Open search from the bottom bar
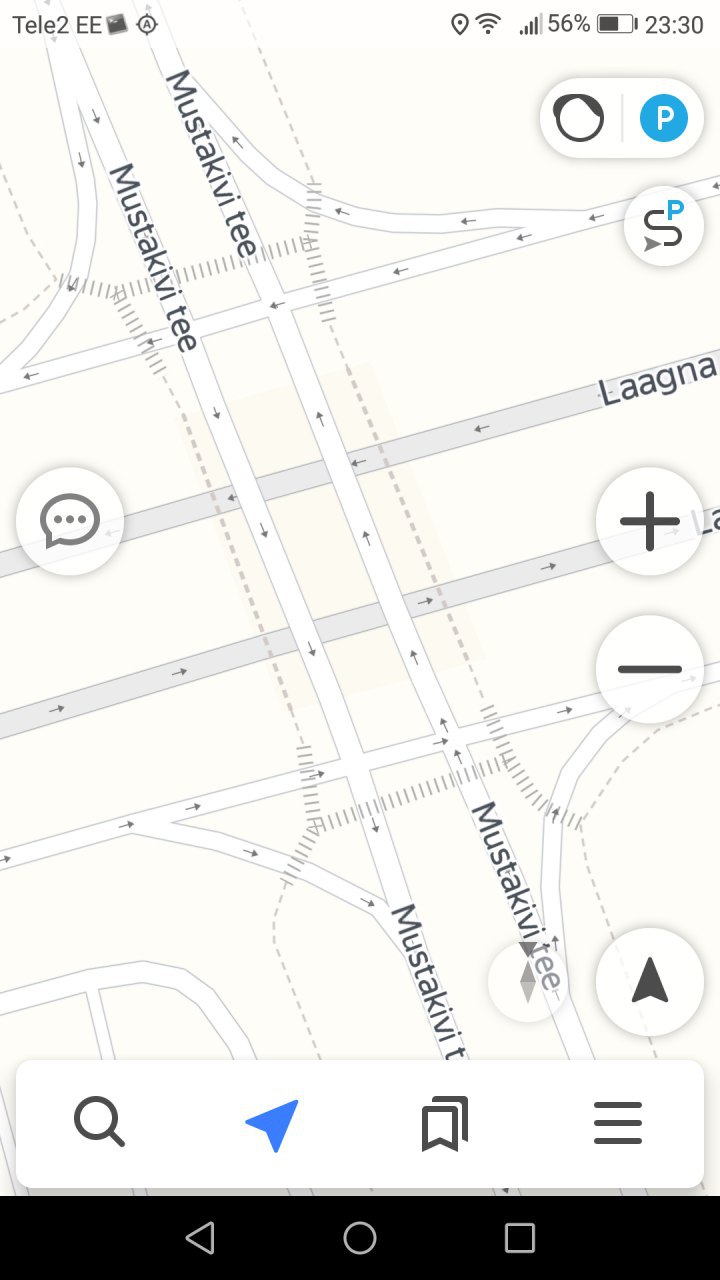The image size is (720, 1280). tap(100, 1123)
